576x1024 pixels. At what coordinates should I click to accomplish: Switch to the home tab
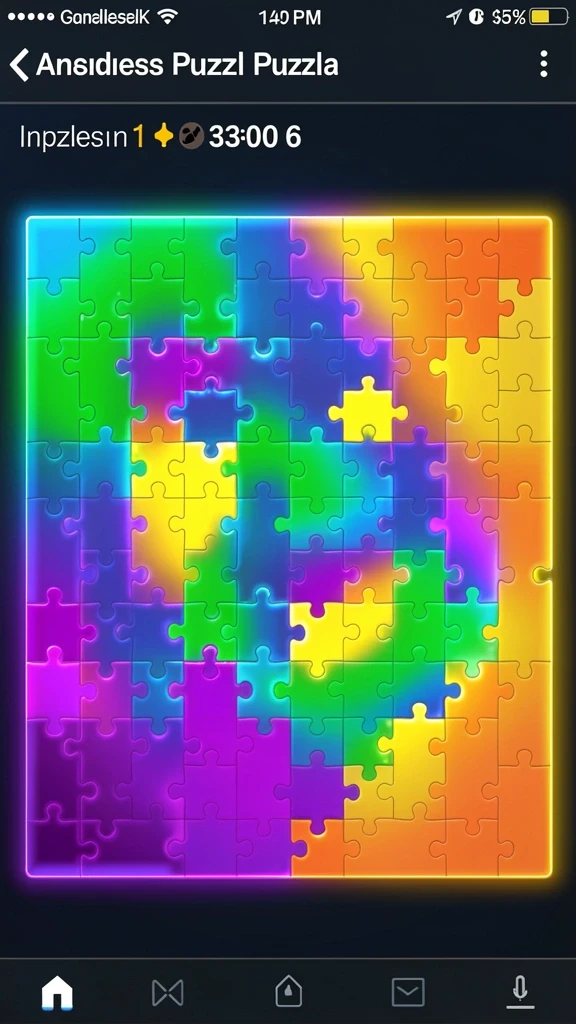click(57, 993)
